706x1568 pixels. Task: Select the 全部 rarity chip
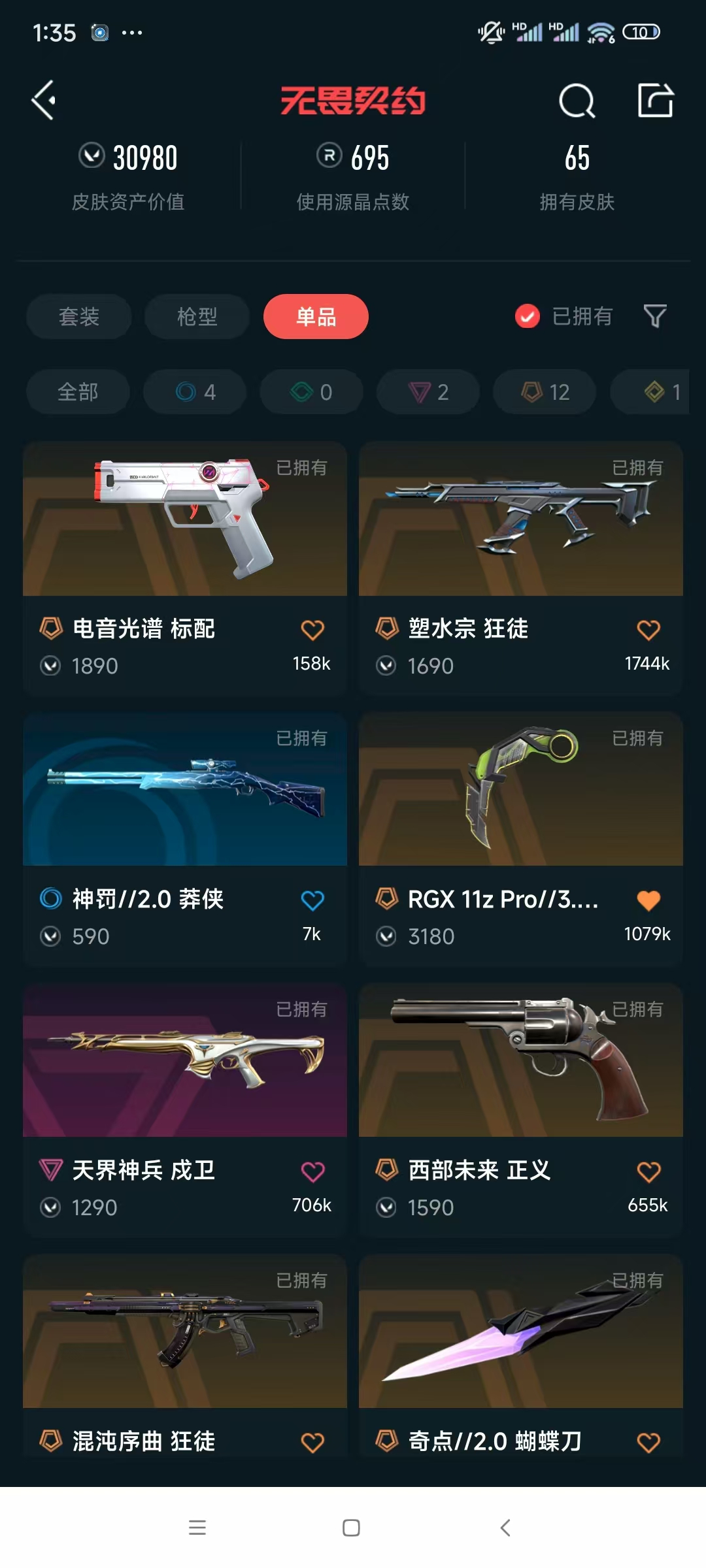tap(78, 392)
